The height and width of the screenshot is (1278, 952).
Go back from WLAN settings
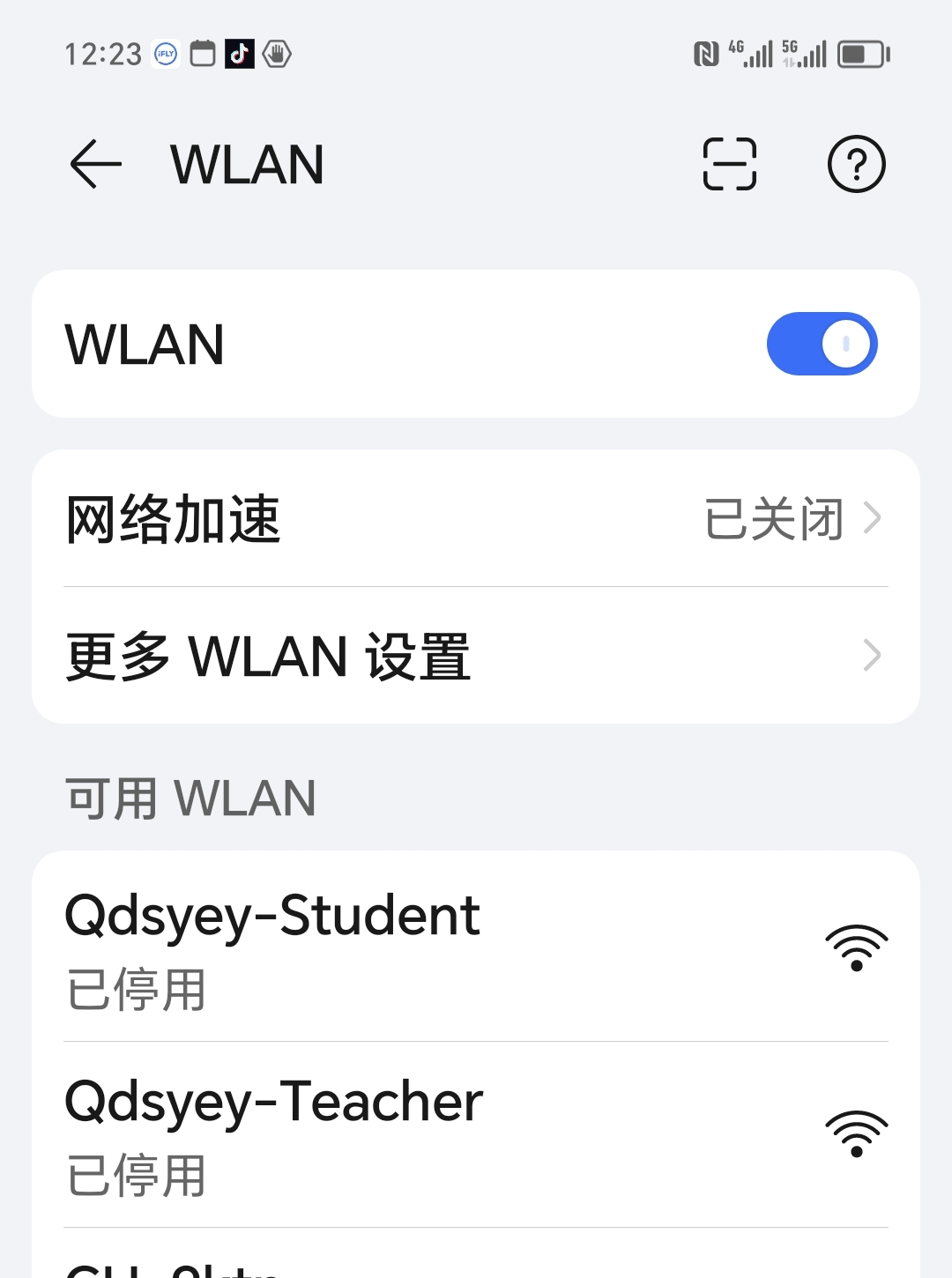coord(95,164)
